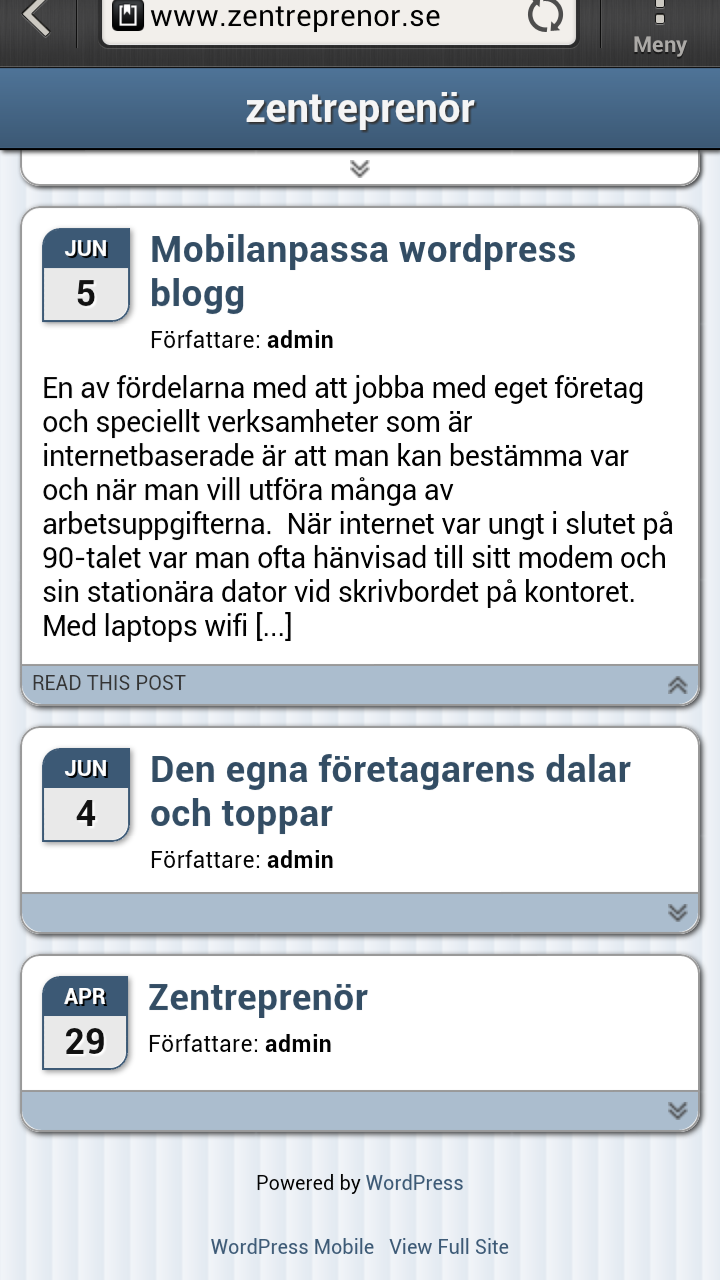Collapse the Mobilanpassa post excerpt
720x1280 pixels.
pos(677,685)
